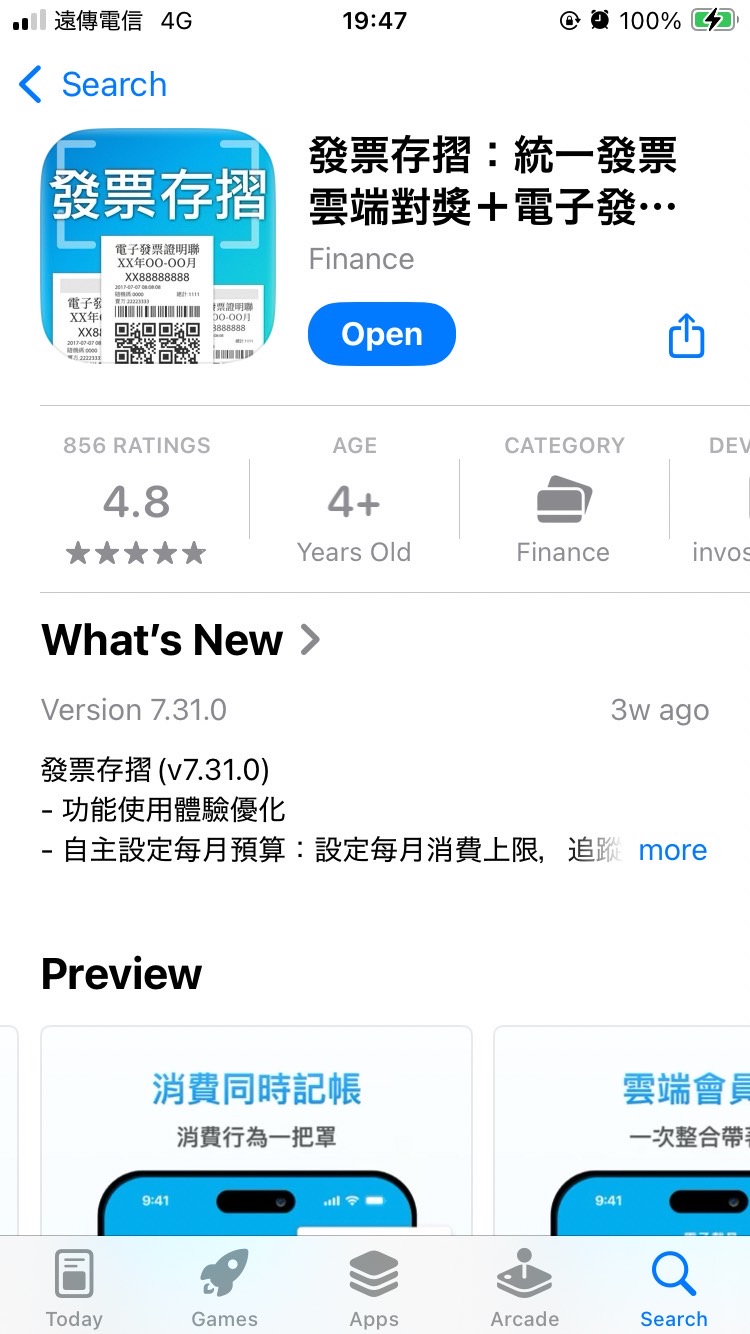Switch to the Apps tab
Screen dimensions: 750x1334
[374, 1289]
